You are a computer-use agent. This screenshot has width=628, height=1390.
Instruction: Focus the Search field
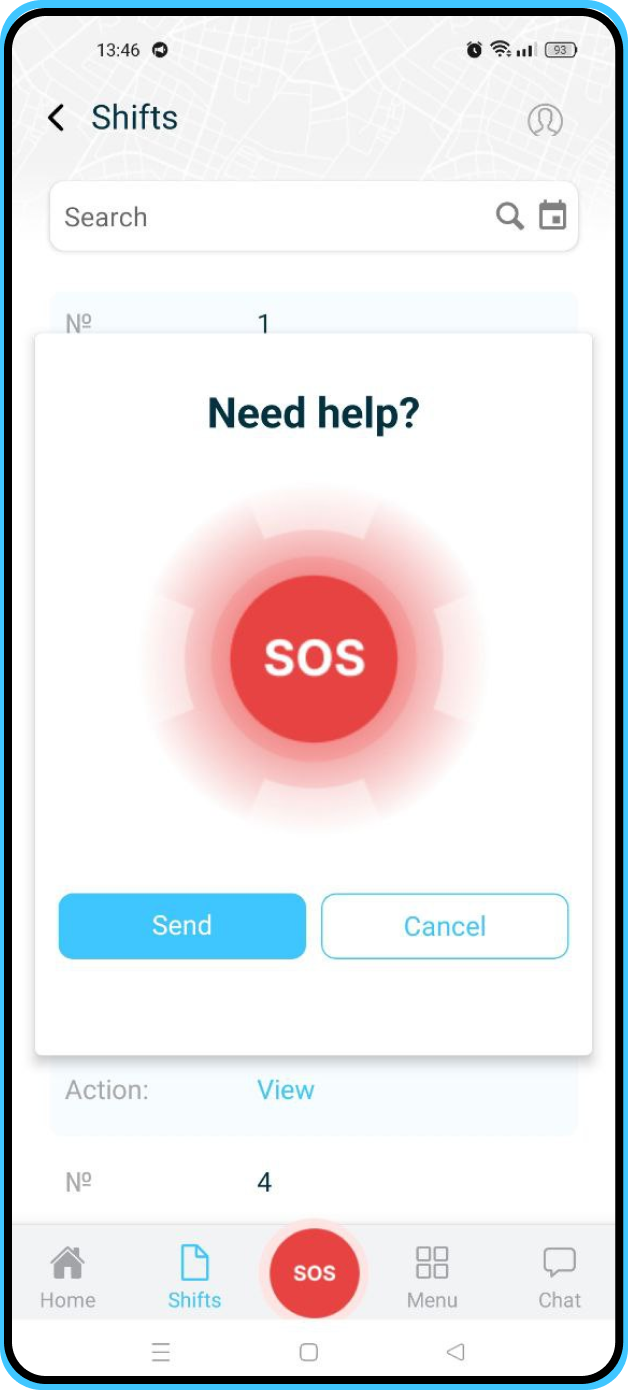click(x=270, y=217)
